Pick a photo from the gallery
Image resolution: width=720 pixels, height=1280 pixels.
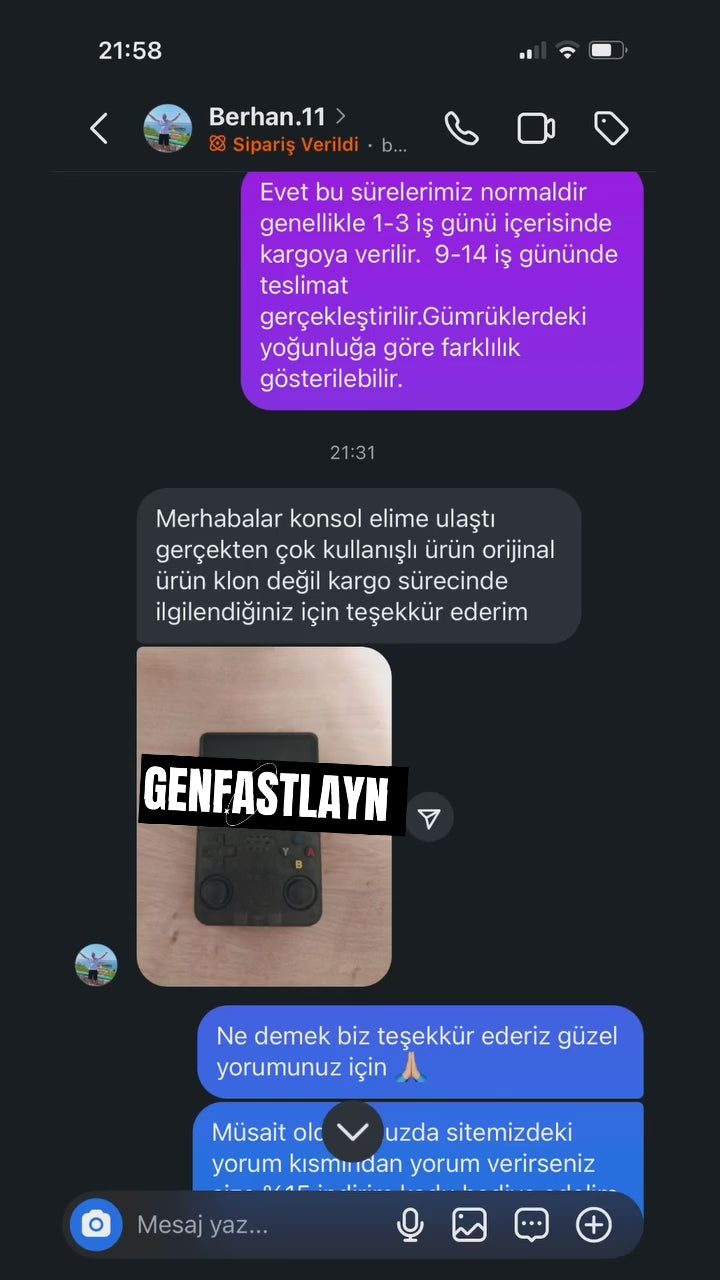(470, 1224)
